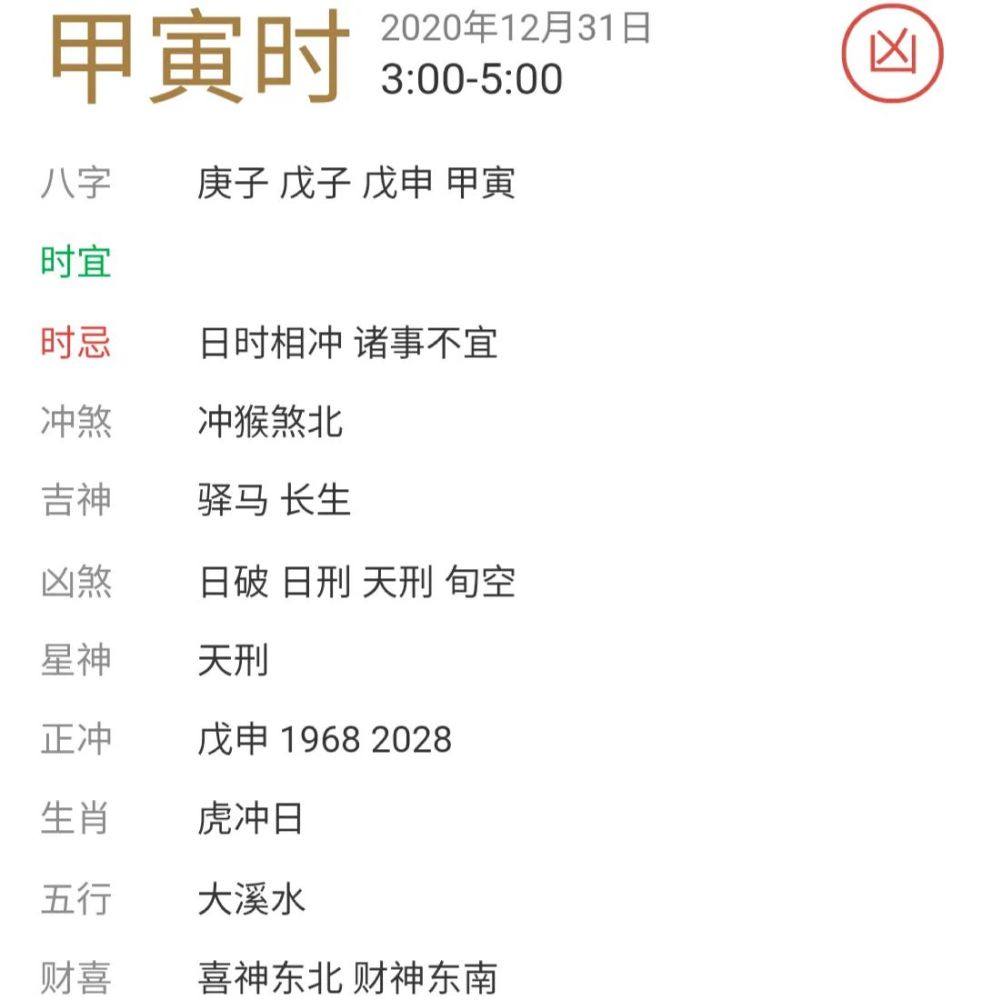Tap the red 时忌 taboo label
The width and height of the screenshot is (982, 1000).
[77, 342]
